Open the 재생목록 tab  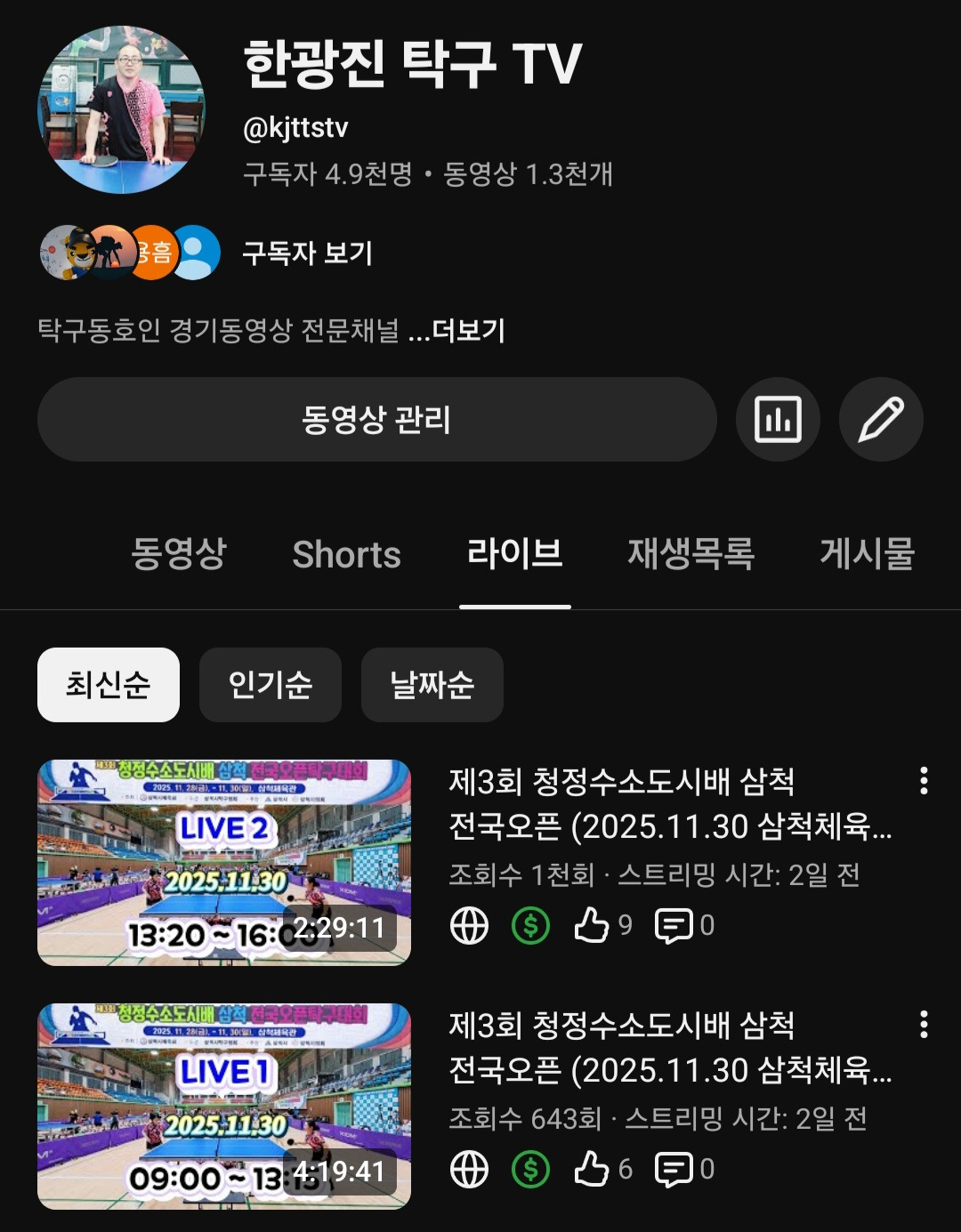pyautogui.click(x=690, y=554)
